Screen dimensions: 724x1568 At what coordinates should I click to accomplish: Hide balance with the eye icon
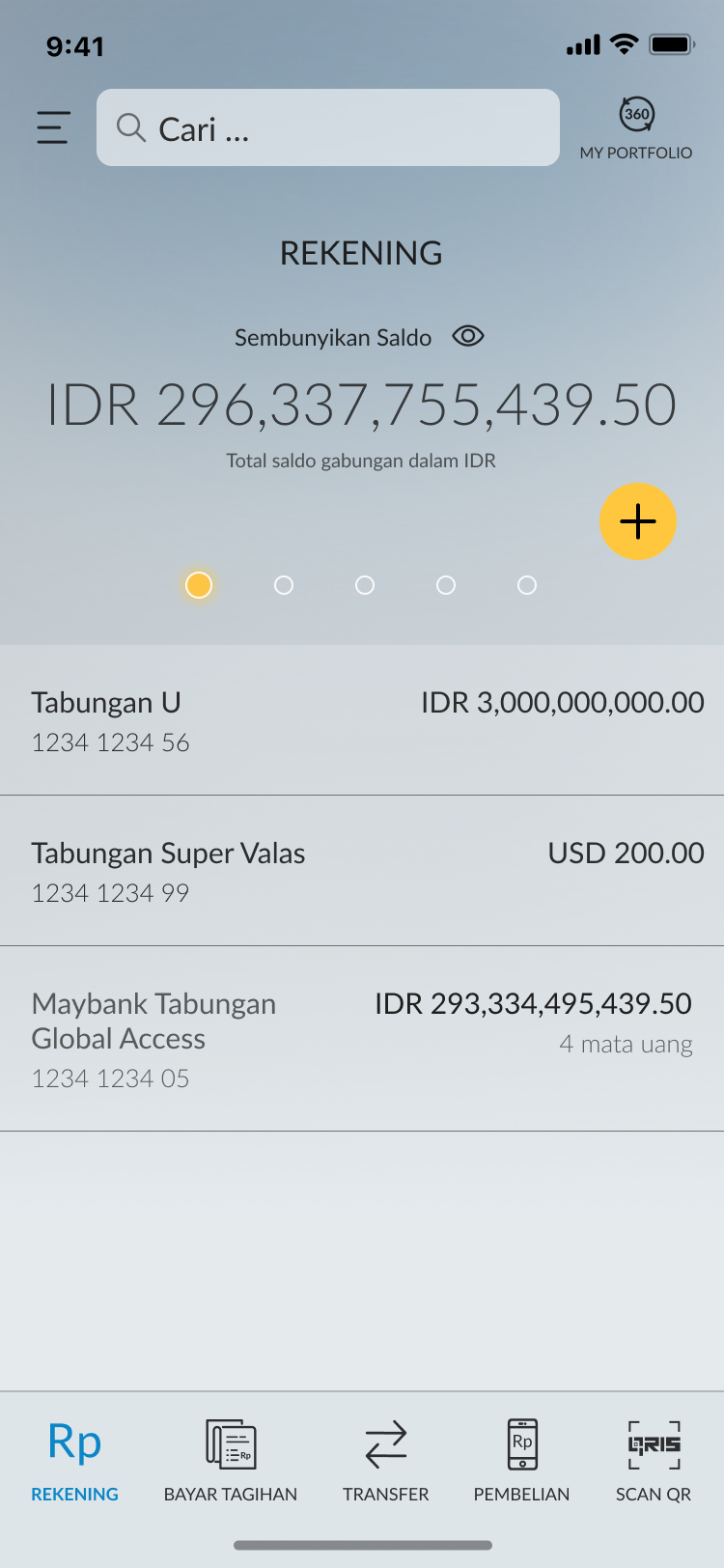(468, 336)
